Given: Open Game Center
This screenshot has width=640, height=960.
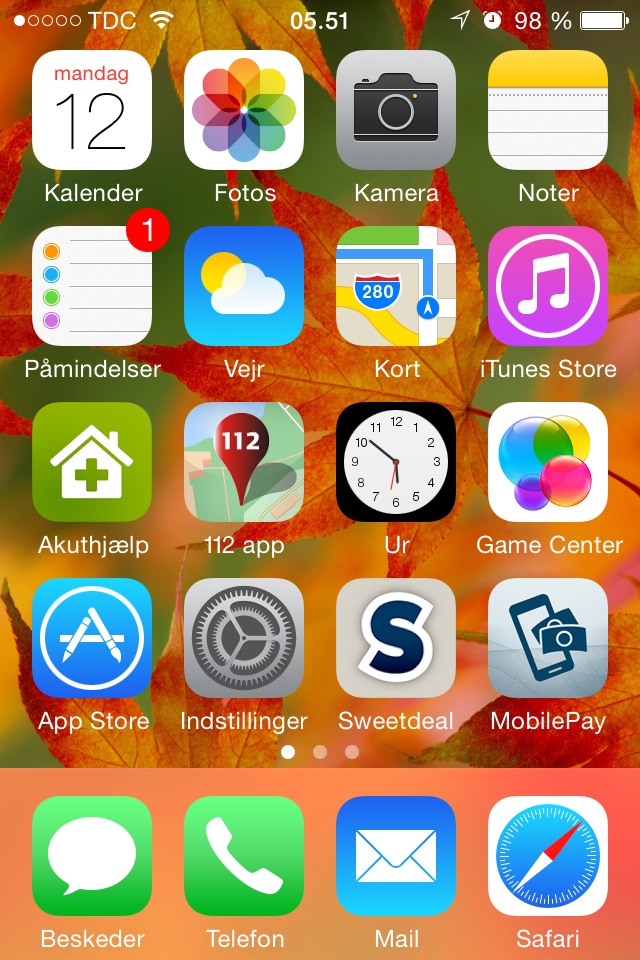Looking at the screenshot, I should (x=548, y=462).
